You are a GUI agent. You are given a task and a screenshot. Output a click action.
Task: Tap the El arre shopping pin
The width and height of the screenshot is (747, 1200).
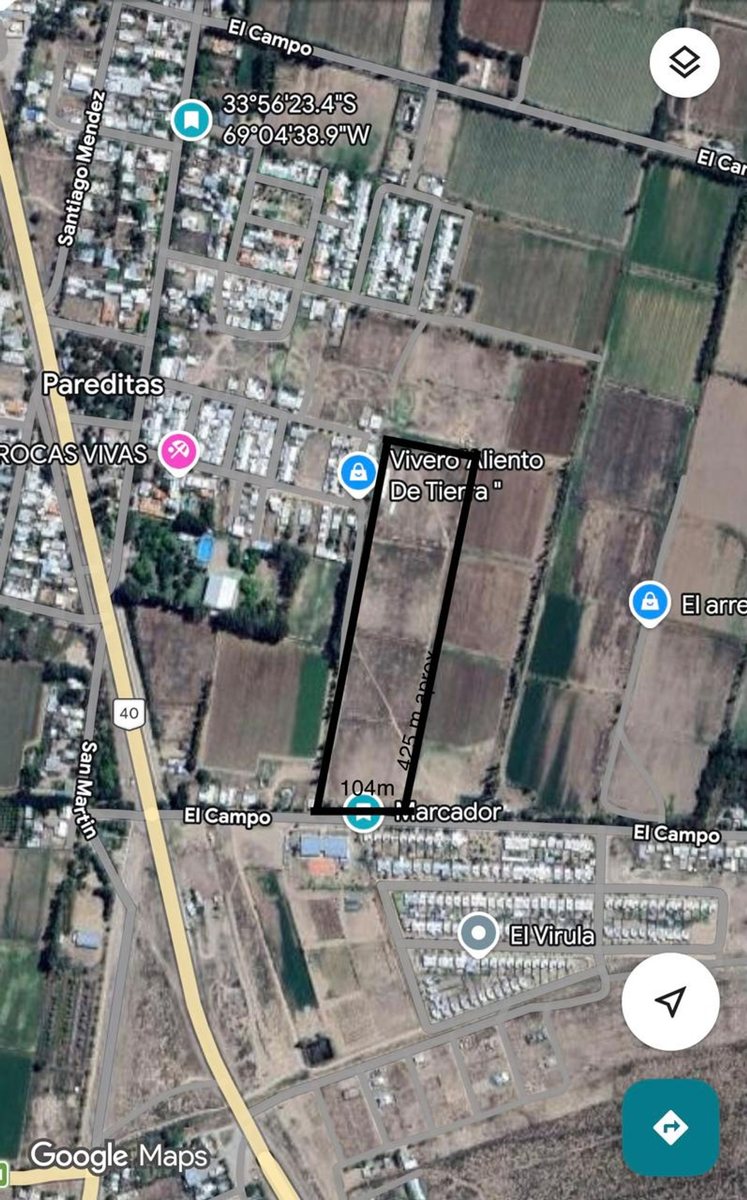pos(650,604)
